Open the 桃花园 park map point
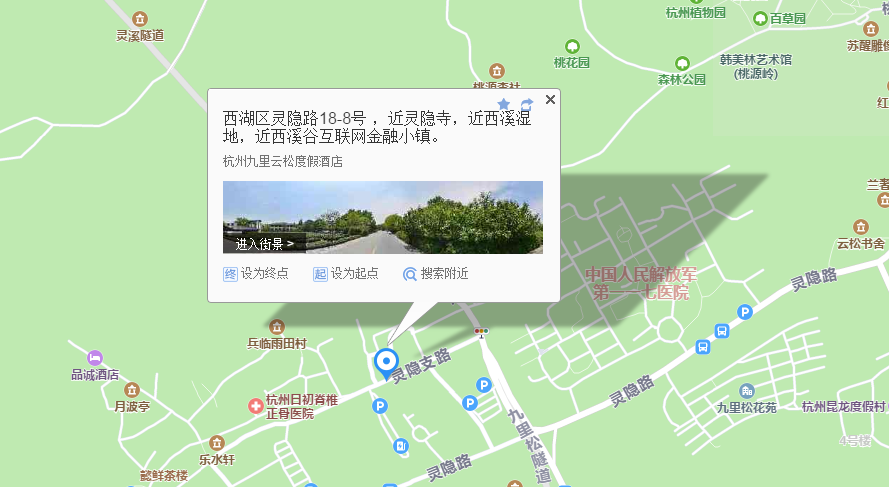This screenshot has height=487, width=889. 572,47
